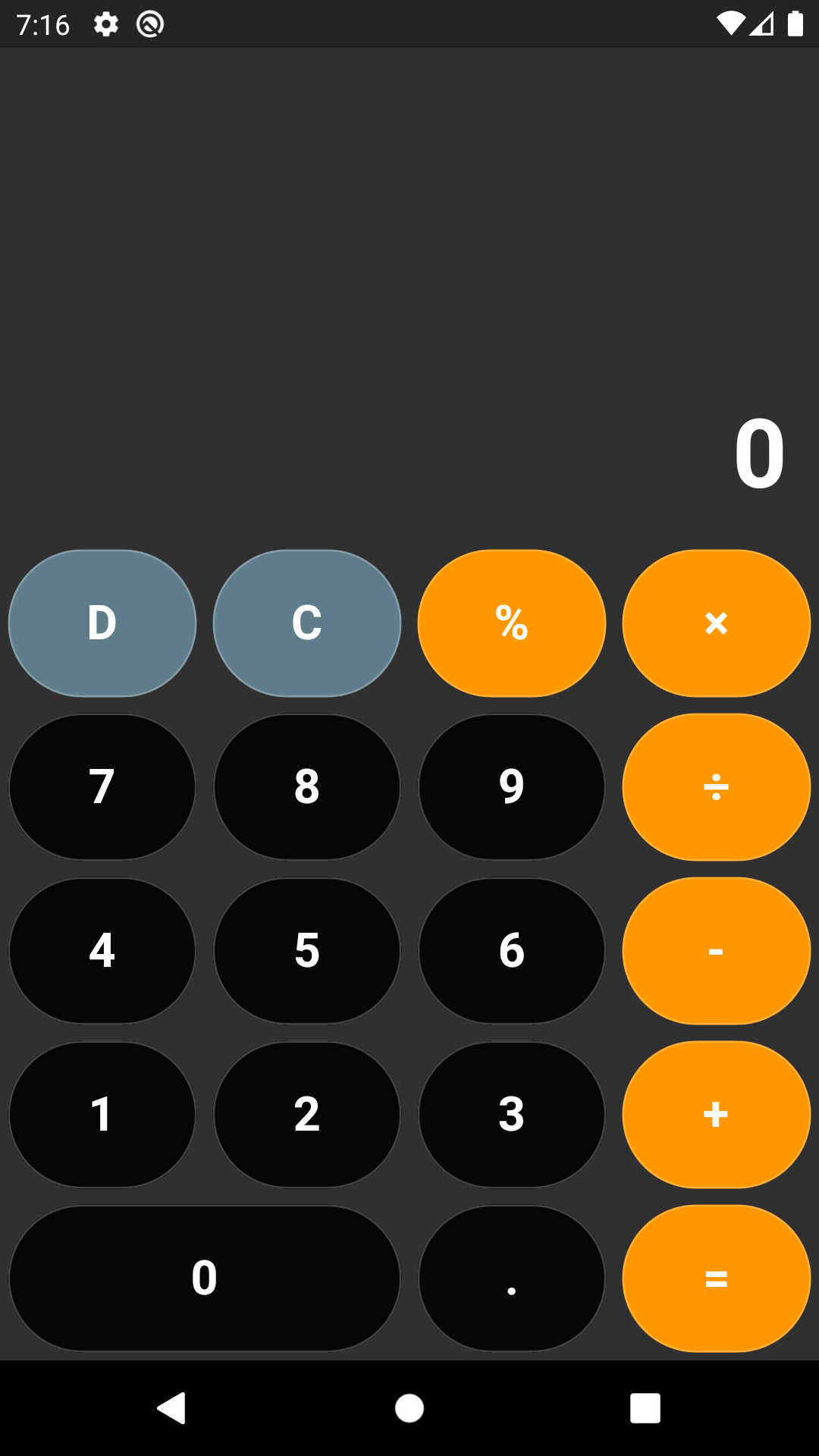
Task: Calculate the result with equals
Action: tap(717, 1279)
